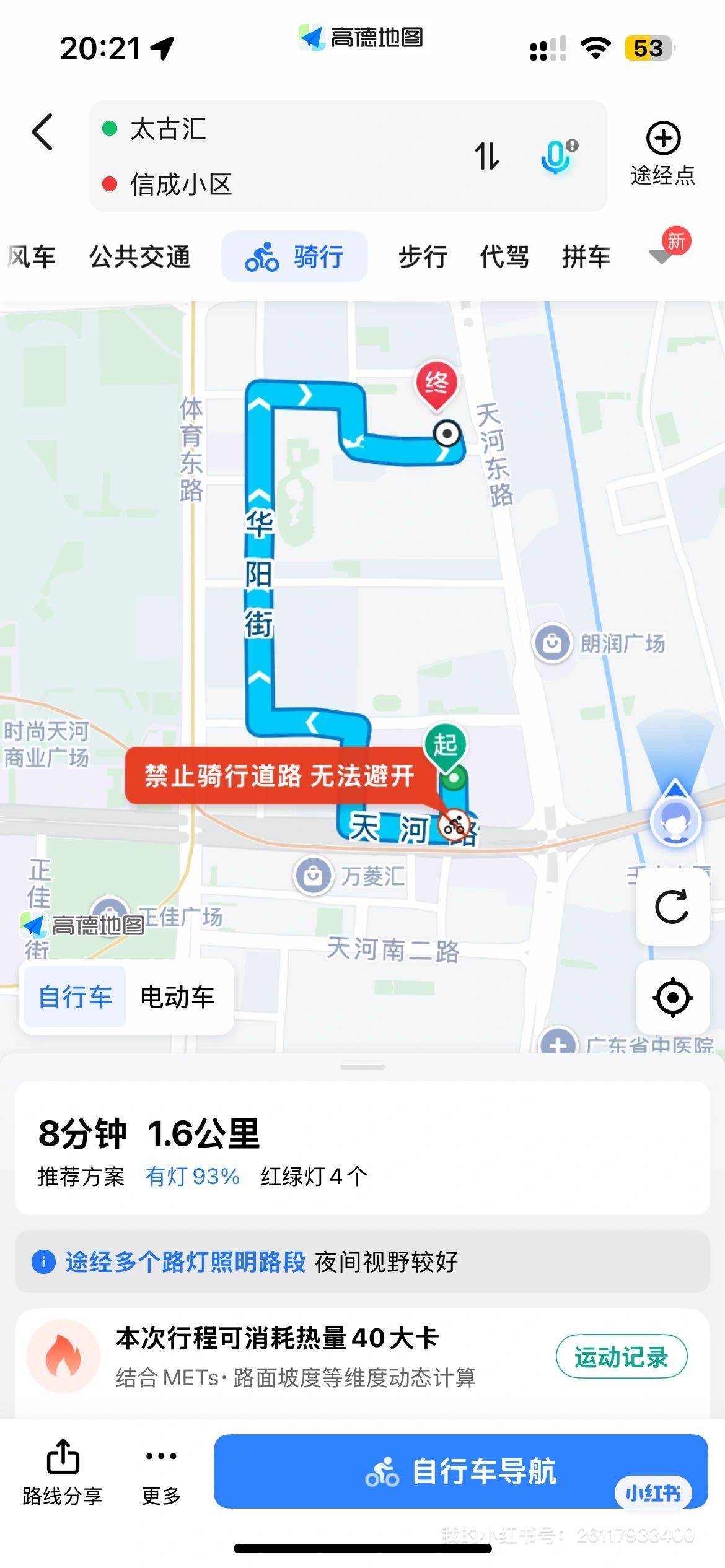This screenshot has width=725, height=1568.
Task: Go back using the top-left arrow
Action: [43, 131]
